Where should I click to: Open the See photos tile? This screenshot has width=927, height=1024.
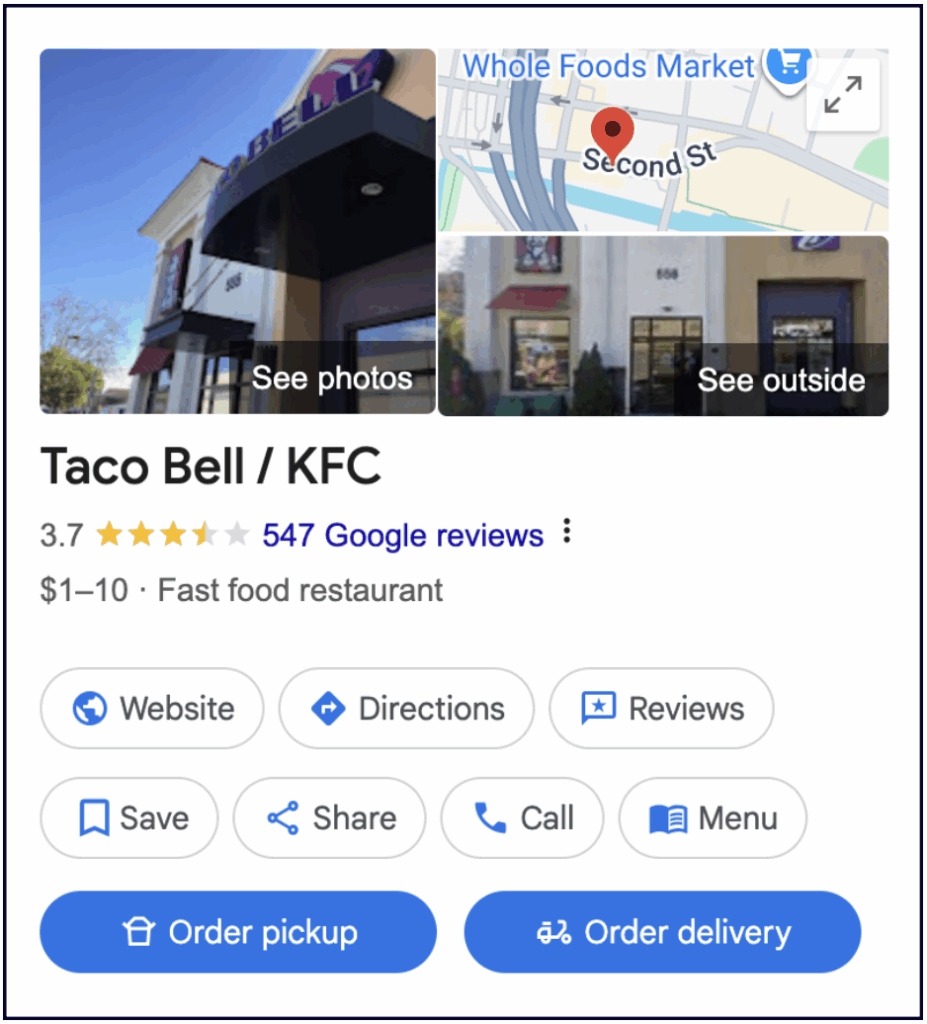(x=238, y=232)
